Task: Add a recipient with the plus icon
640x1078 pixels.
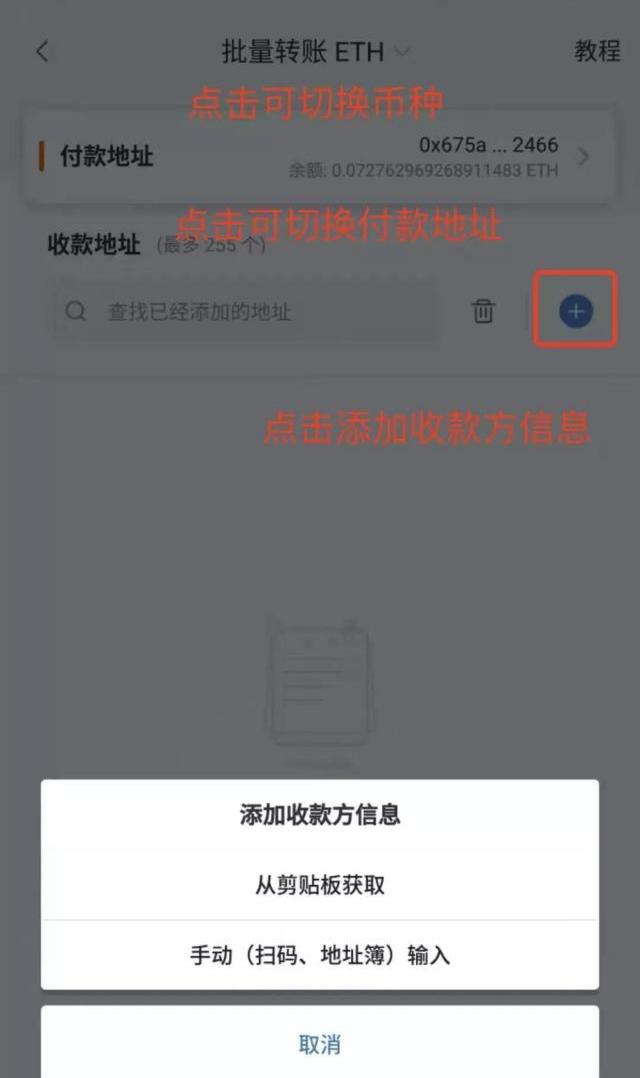Action: 575,312
